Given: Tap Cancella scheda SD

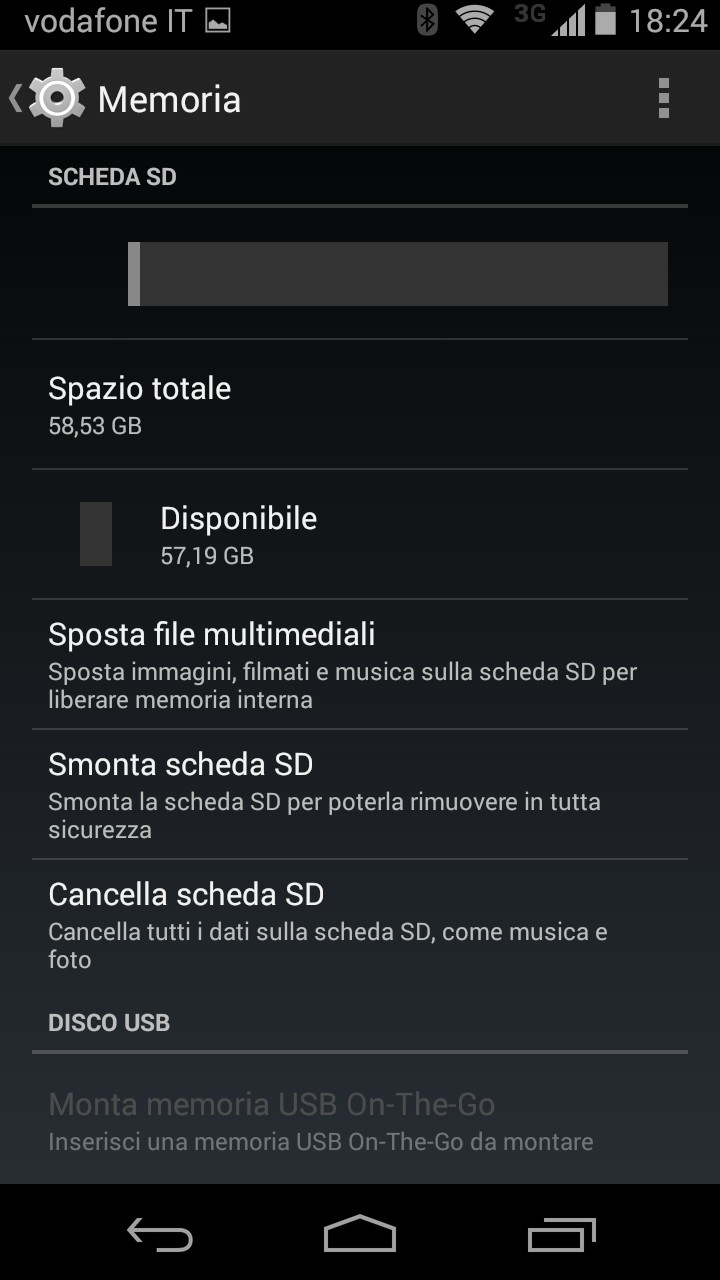Looking at the screenshot, I should point(360,924).
